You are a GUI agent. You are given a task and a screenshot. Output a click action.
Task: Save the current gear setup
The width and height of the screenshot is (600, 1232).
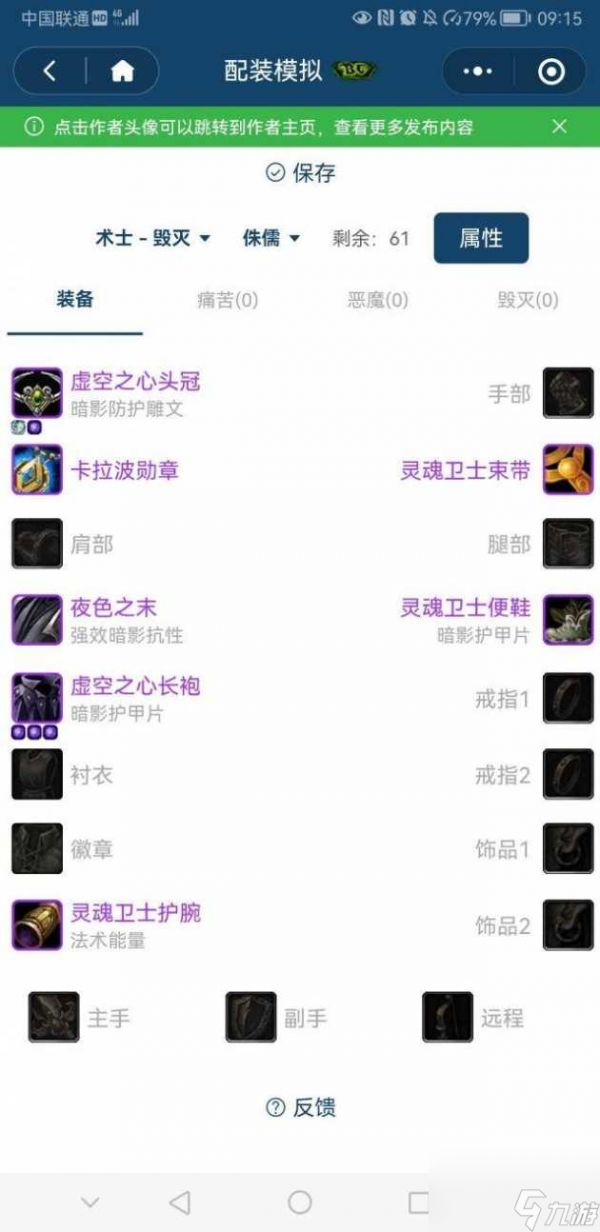click(x=301, y=173)
